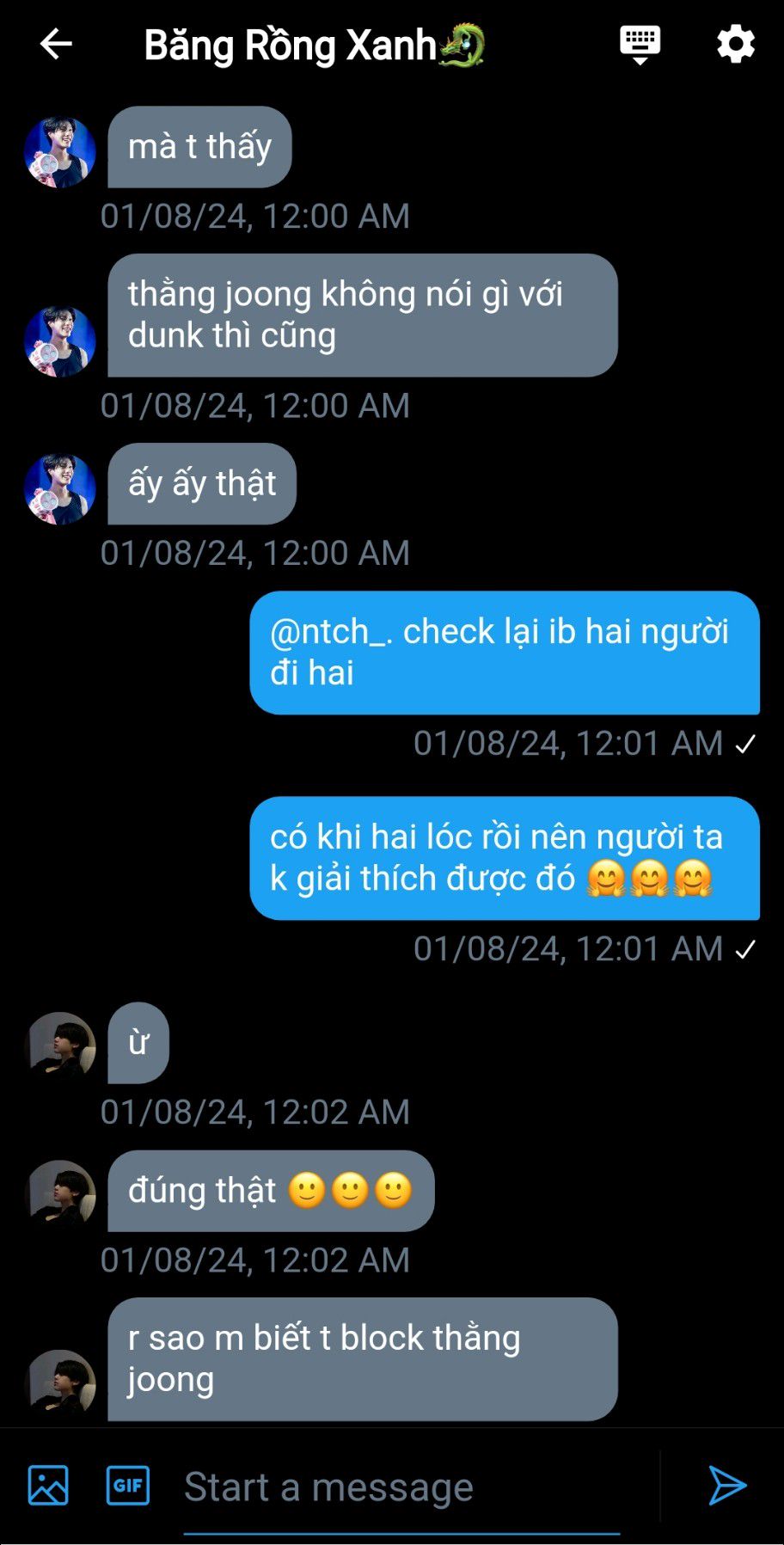
Task: Focus the Start a message field
Action: [401, 1487]
